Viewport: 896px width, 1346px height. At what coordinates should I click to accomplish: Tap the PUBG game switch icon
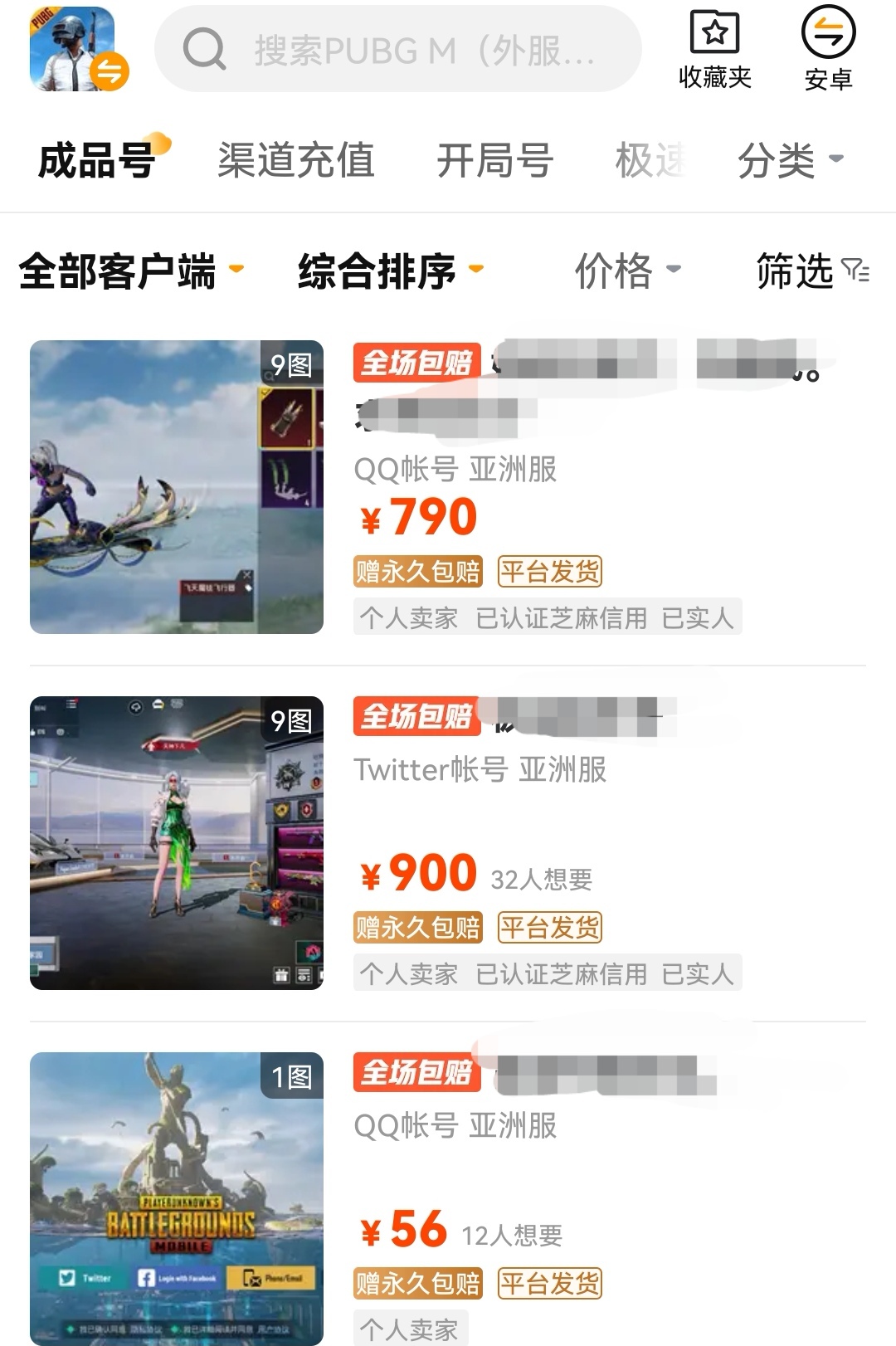click(76, 50)
